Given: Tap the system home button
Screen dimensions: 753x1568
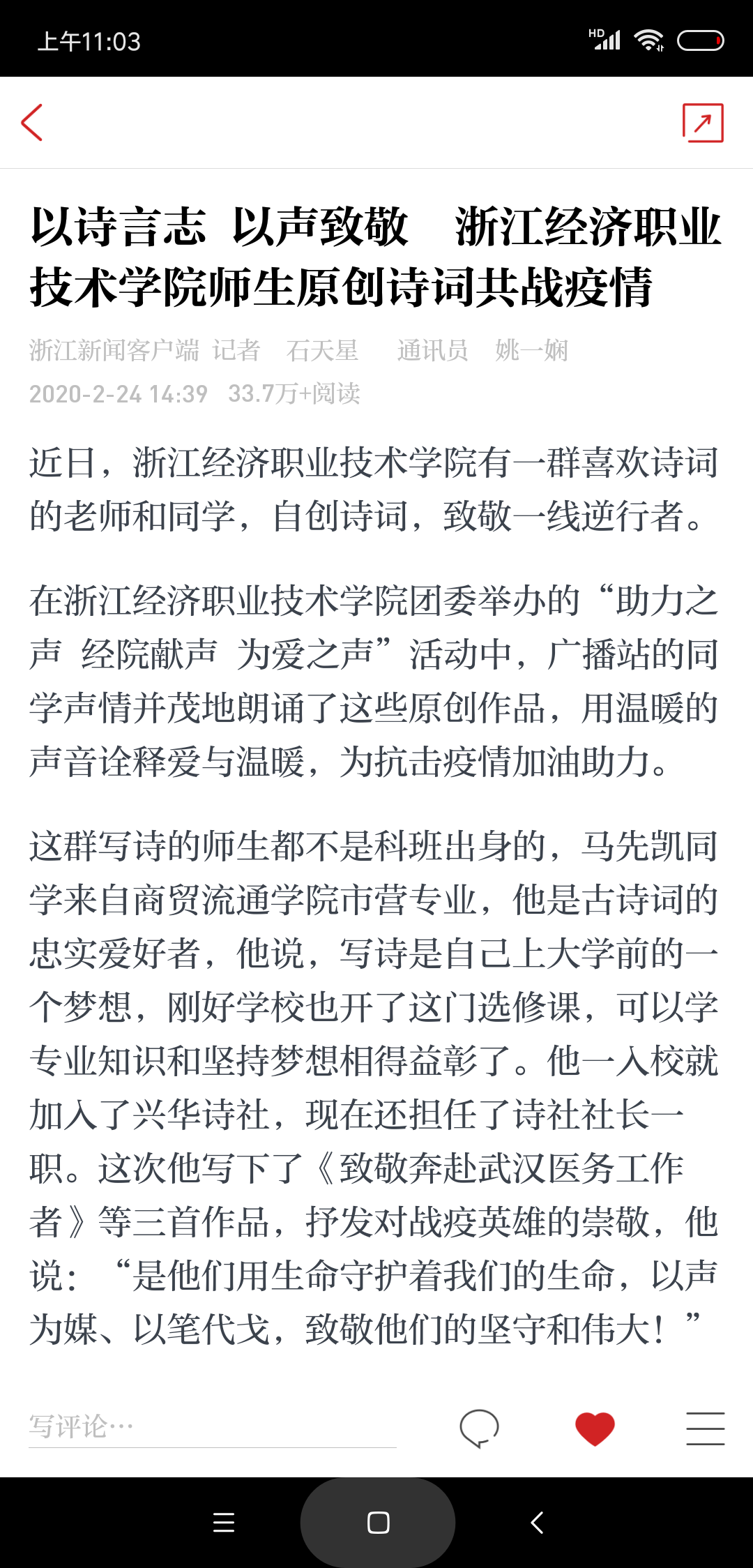Looking at the screenshot, I should 378,1523.
